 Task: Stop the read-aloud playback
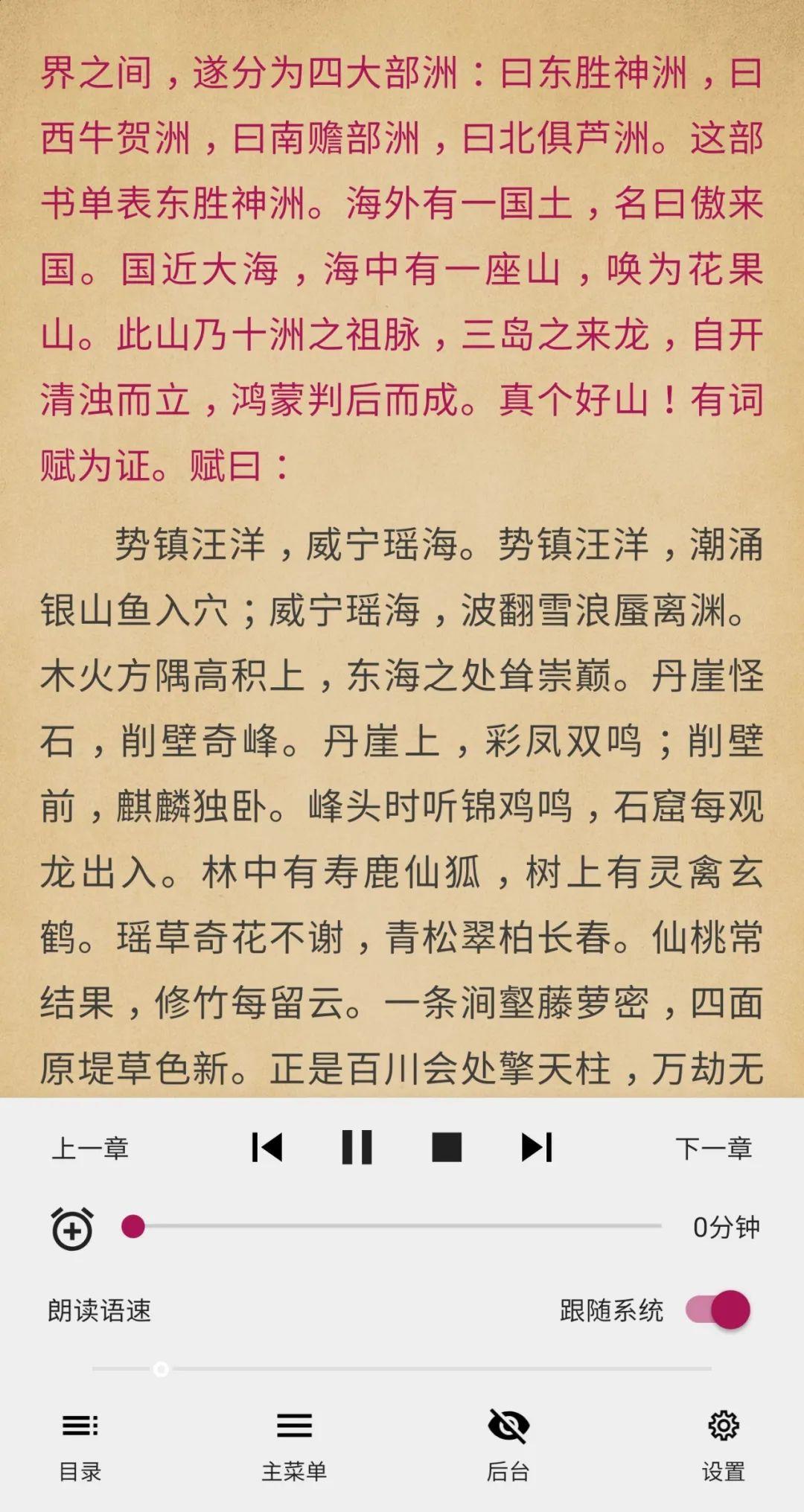(447, 1147)
